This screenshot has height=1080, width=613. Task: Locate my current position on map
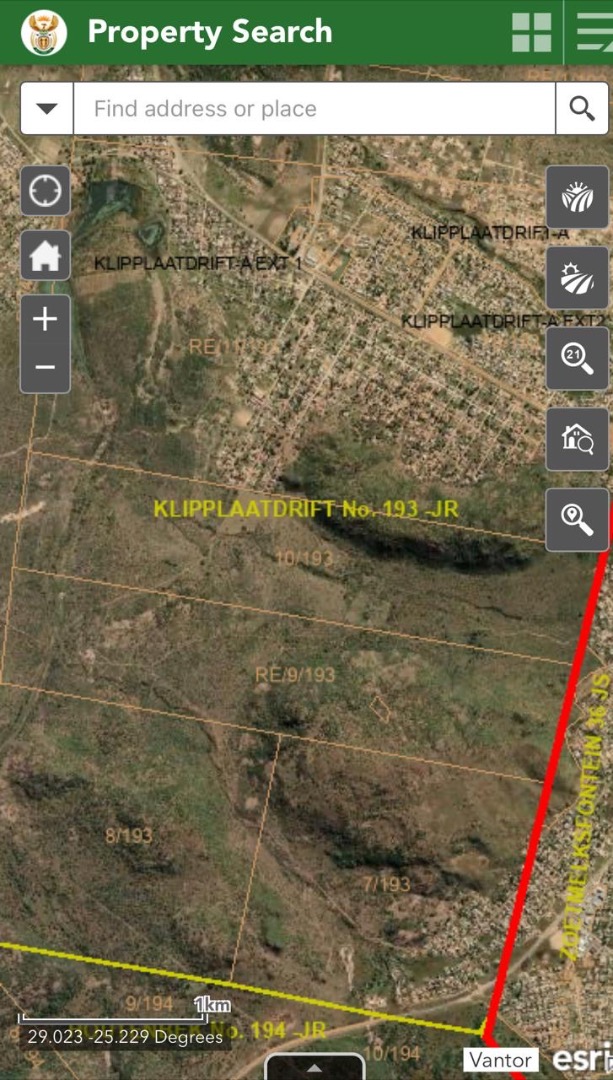[x=45, y=190]
